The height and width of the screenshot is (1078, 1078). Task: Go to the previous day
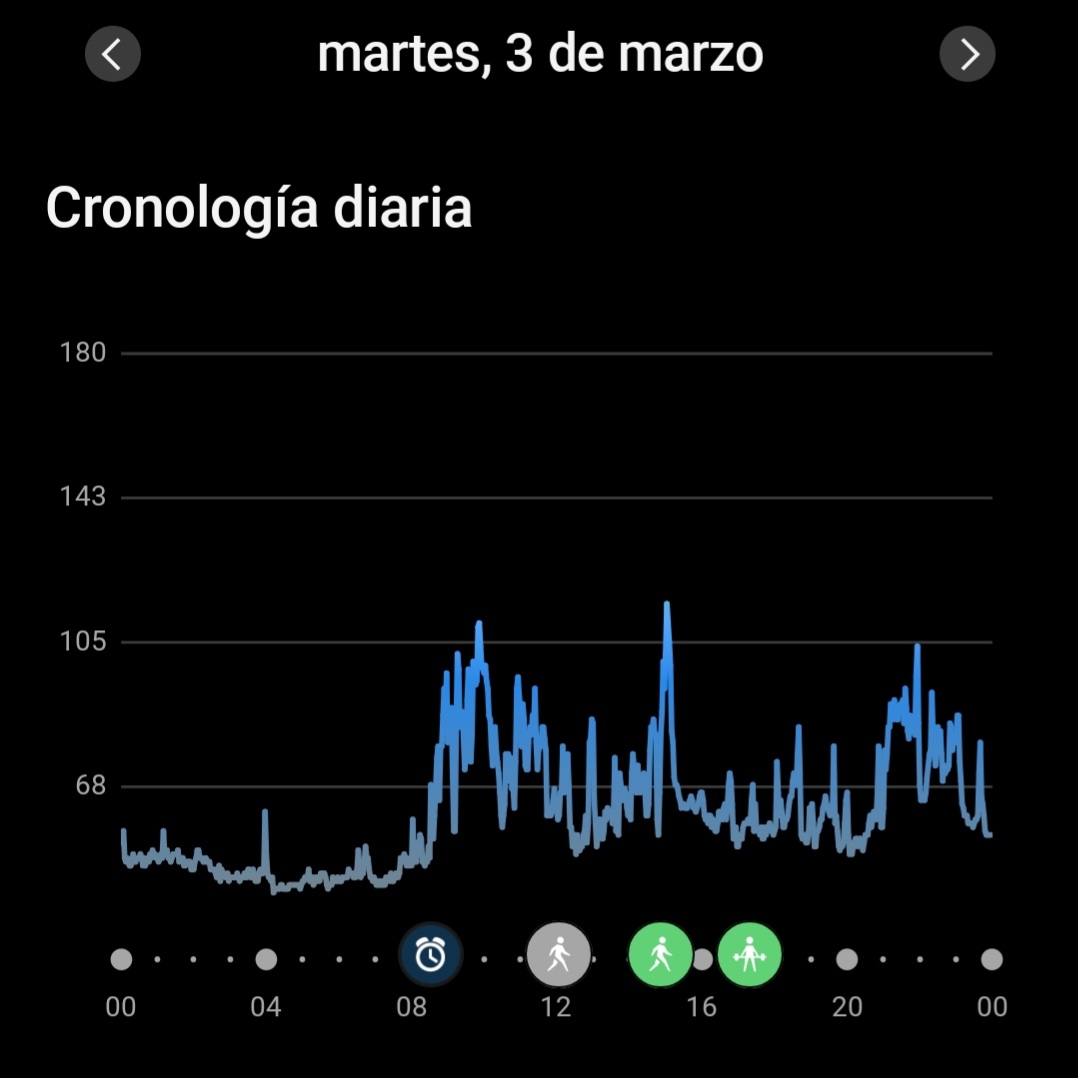click(112, 54)
